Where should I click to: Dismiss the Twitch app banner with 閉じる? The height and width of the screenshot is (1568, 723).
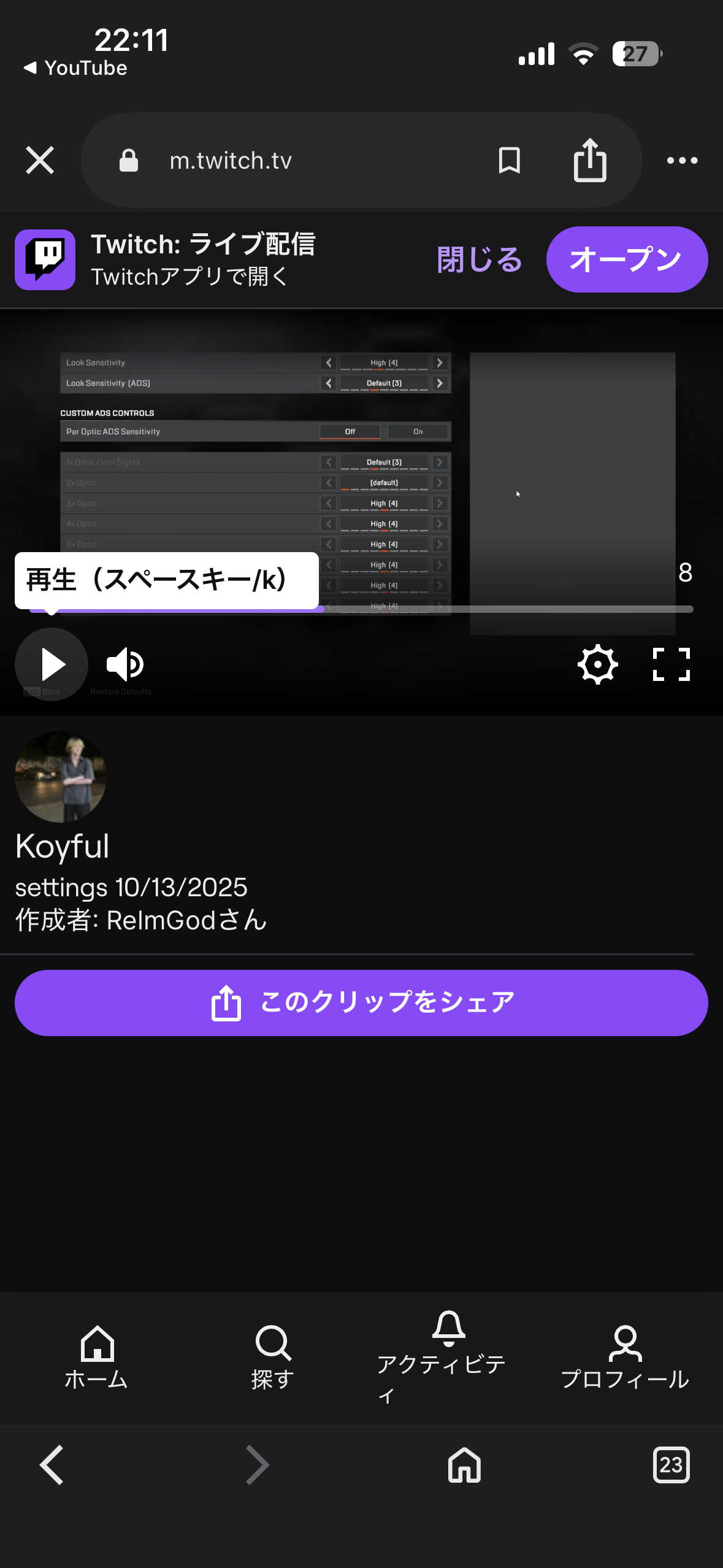click(479, 260)
